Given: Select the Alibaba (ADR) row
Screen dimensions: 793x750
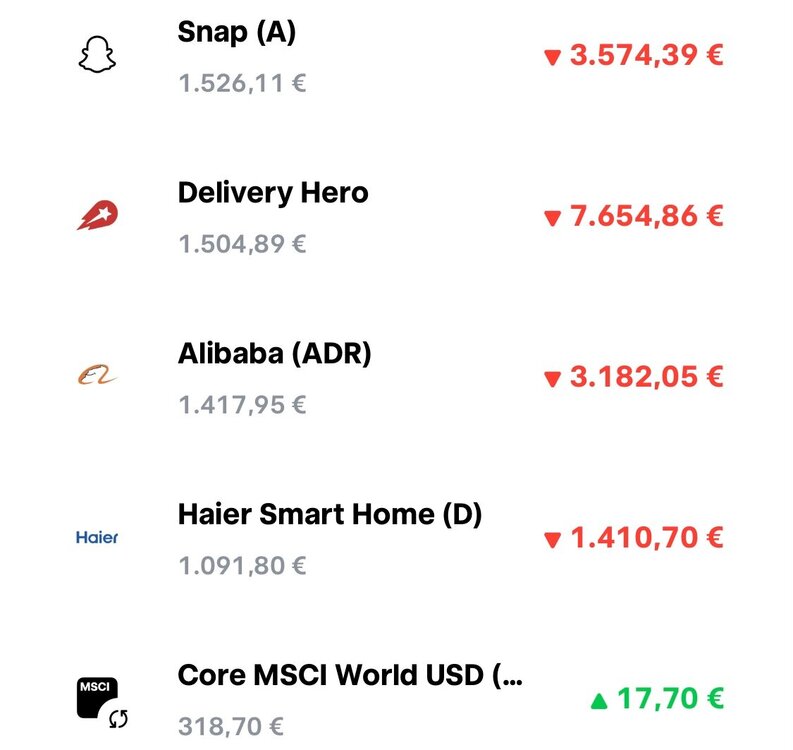Looking at the screenshot, I should (x=274, y=355).
